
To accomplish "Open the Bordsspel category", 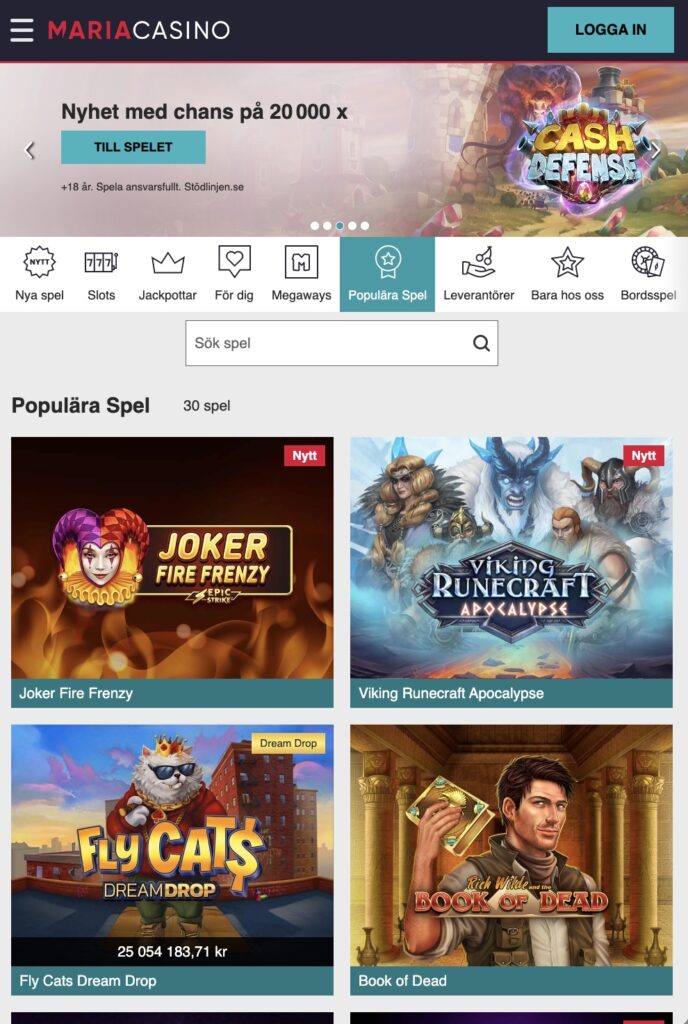I will (648, 274).
